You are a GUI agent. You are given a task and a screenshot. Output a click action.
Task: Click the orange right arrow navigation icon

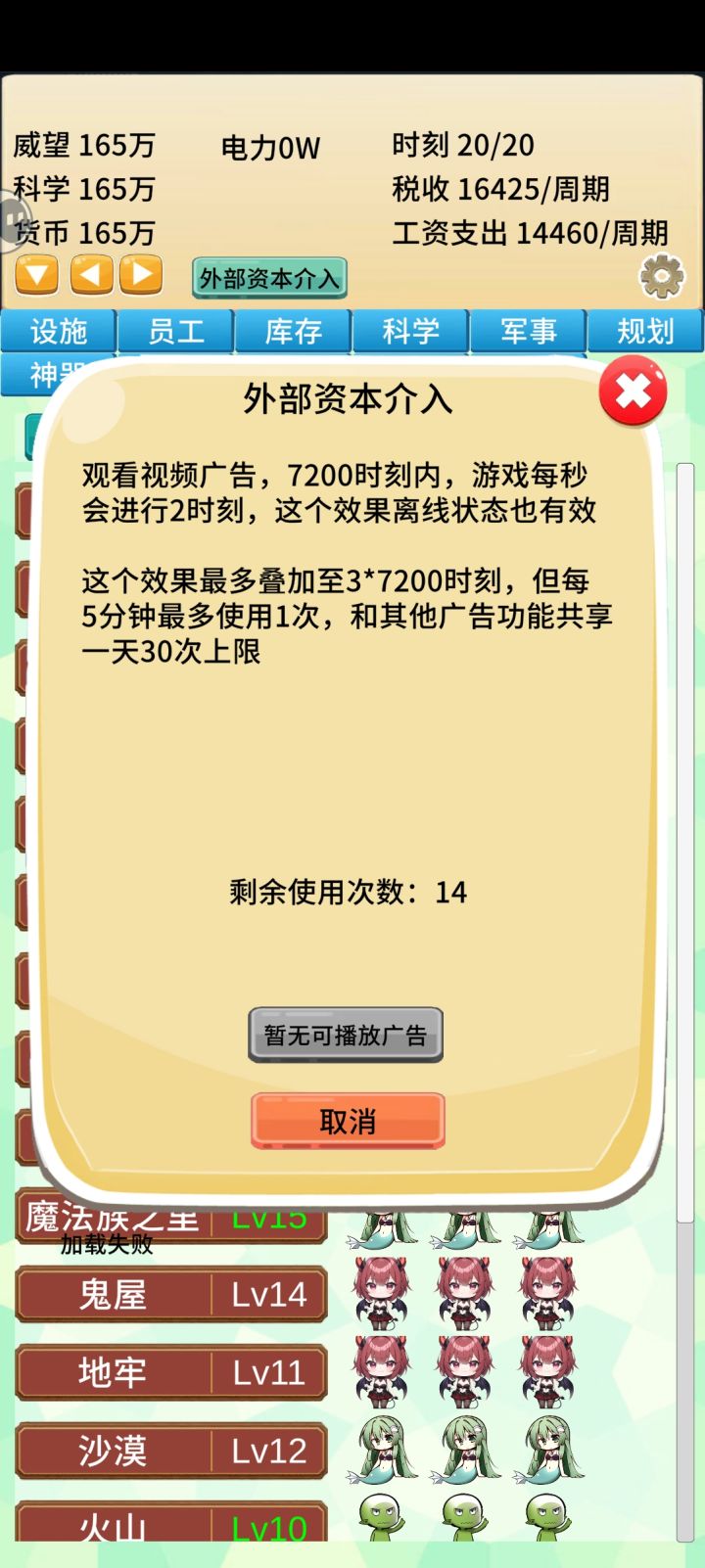coord(143,275)
